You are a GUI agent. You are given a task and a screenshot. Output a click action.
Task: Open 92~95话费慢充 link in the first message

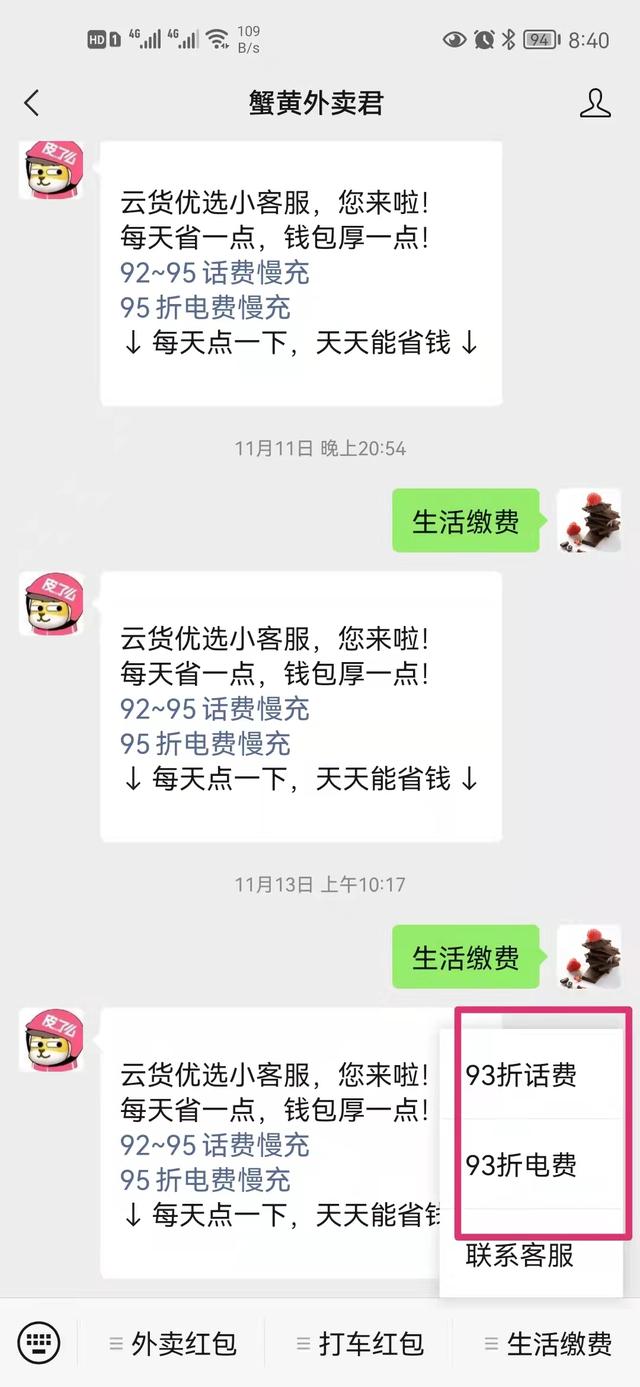[x=215, y=273]
